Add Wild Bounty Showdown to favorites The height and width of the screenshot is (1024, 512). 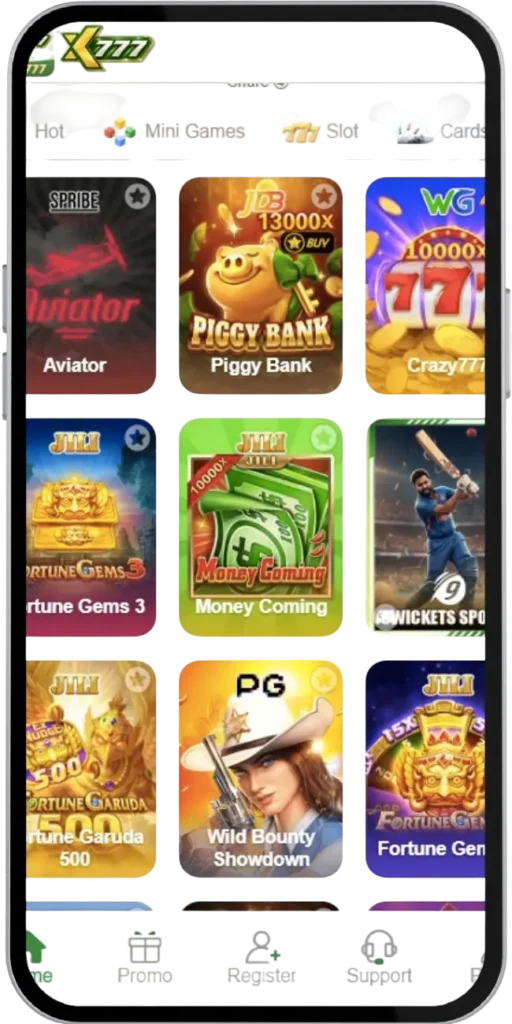(x=323, y=679)
